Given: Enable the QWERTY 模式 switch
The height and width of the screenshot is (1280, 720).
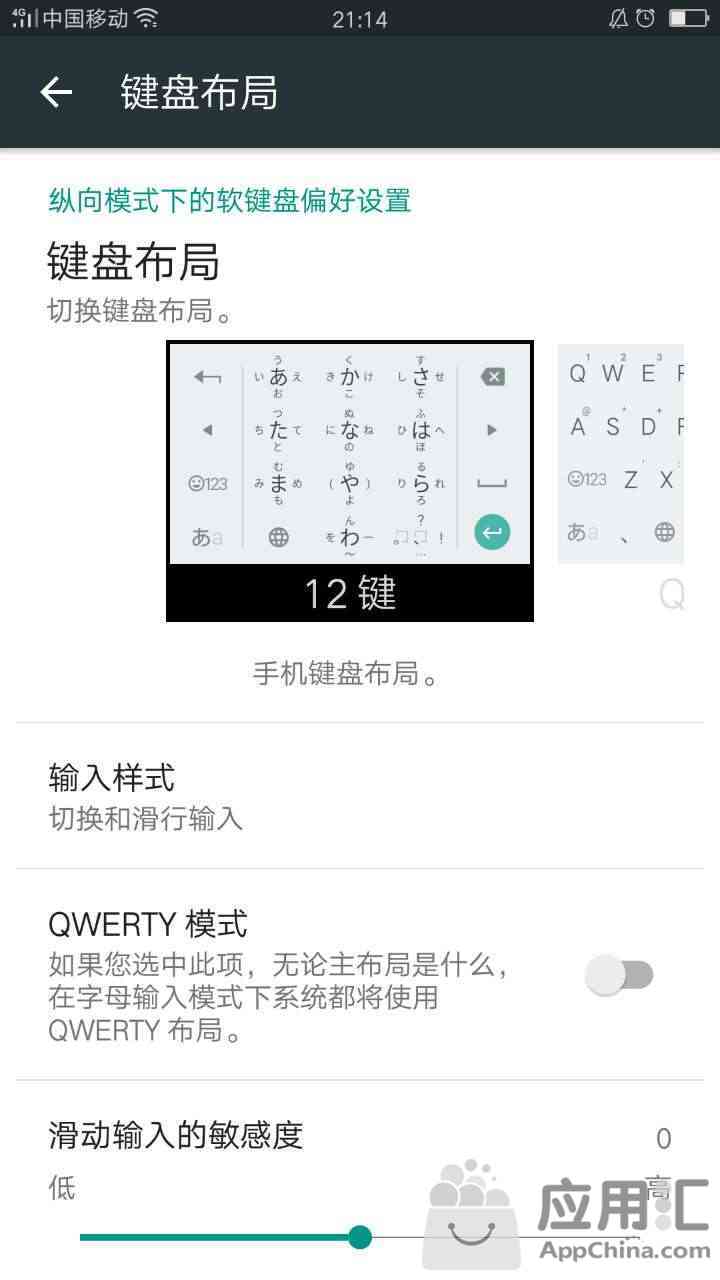Looking at the screenshot, I should tap(619, 975).
